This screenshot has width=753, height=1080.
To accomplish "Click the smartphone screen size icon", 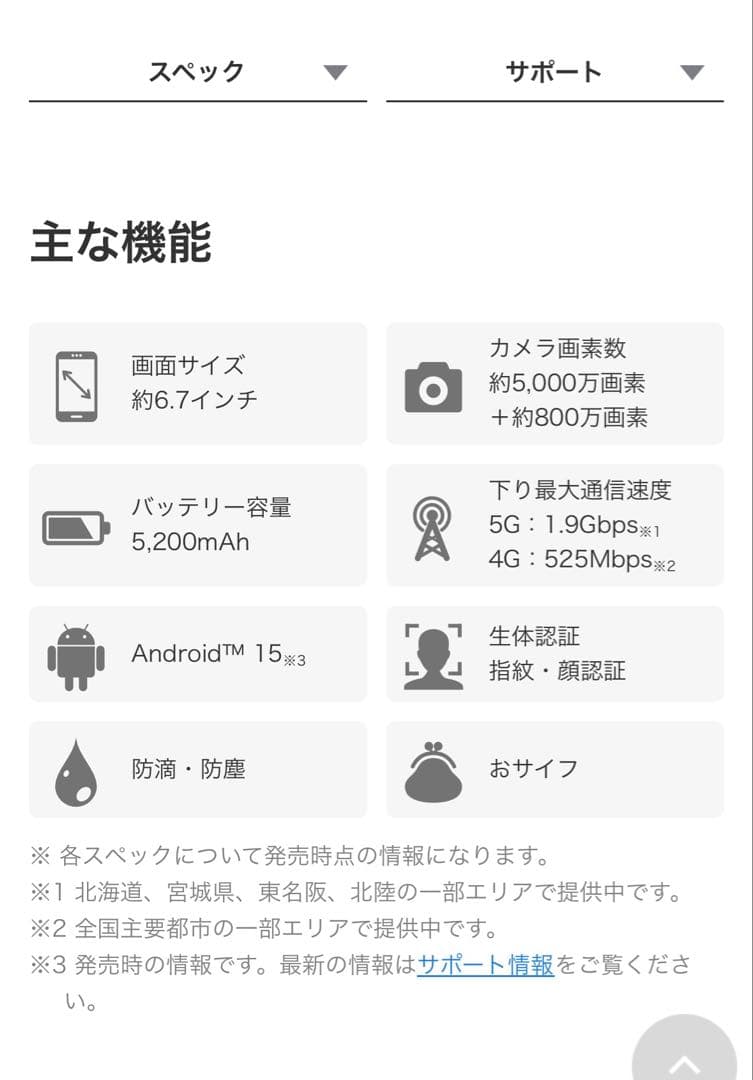I will [x=78, y=384].
